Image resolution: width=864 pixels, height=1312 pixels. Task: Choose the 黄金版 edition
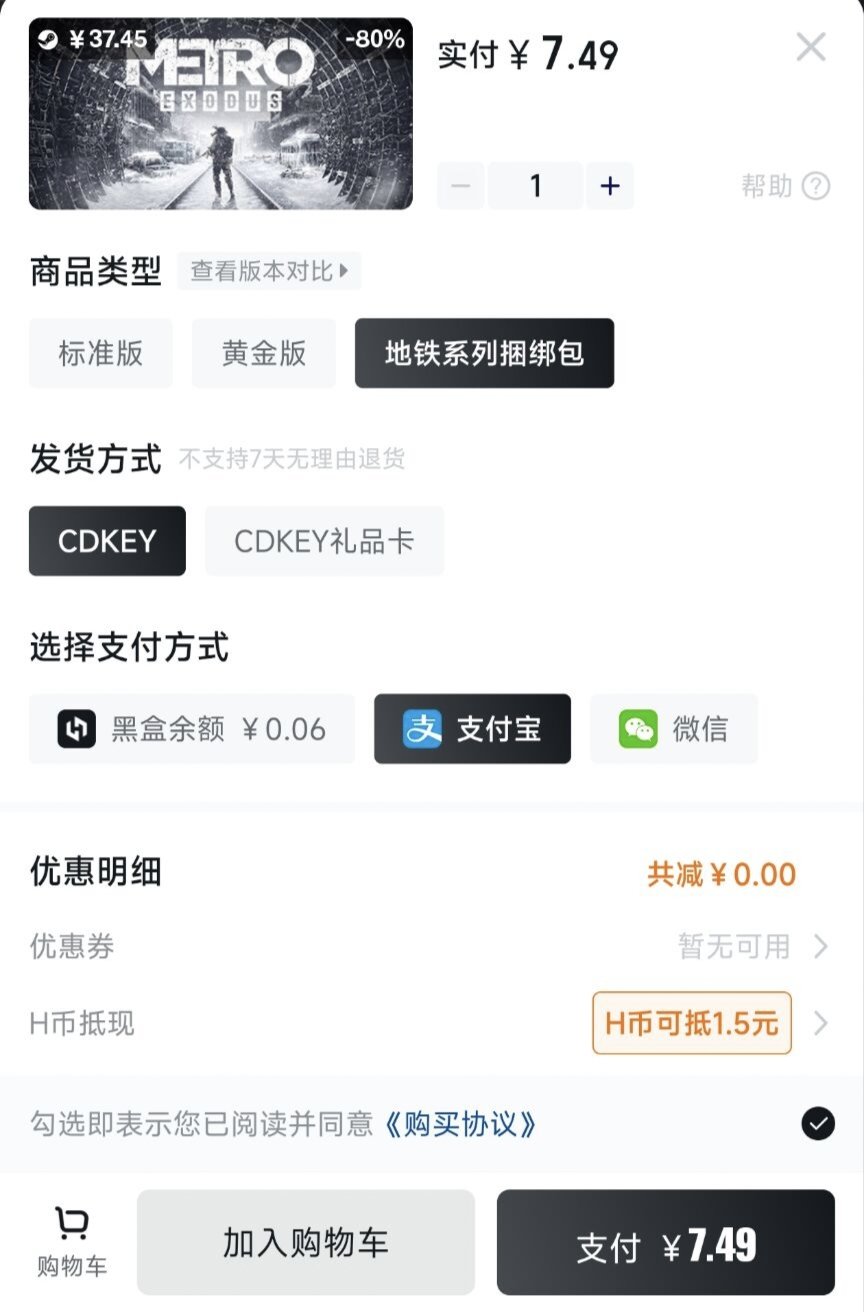[x=264, y=353]
